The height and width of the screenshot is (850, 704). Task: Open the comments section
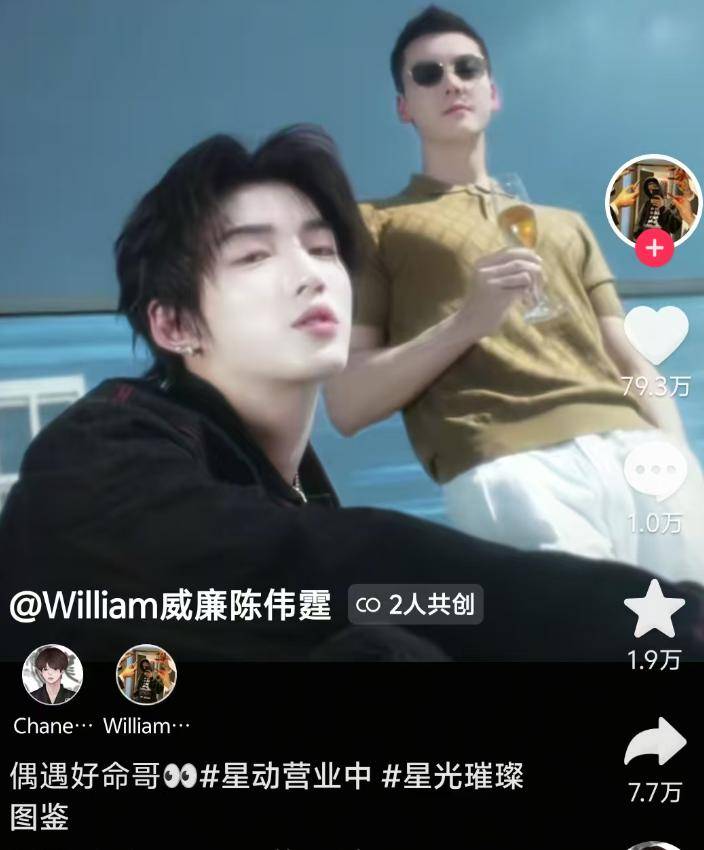(x=655, y=471)
